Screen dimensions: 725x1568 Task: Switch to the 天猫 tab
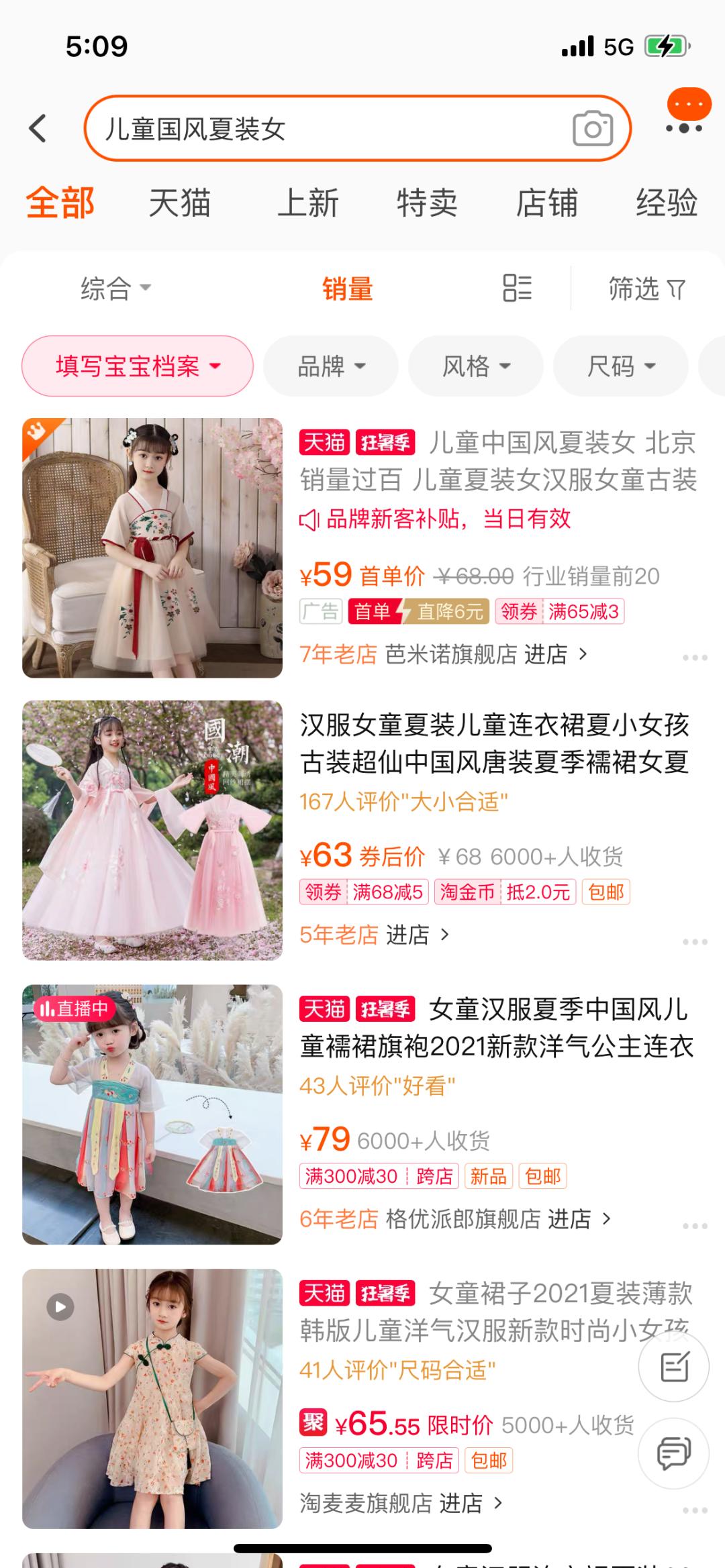179,203
